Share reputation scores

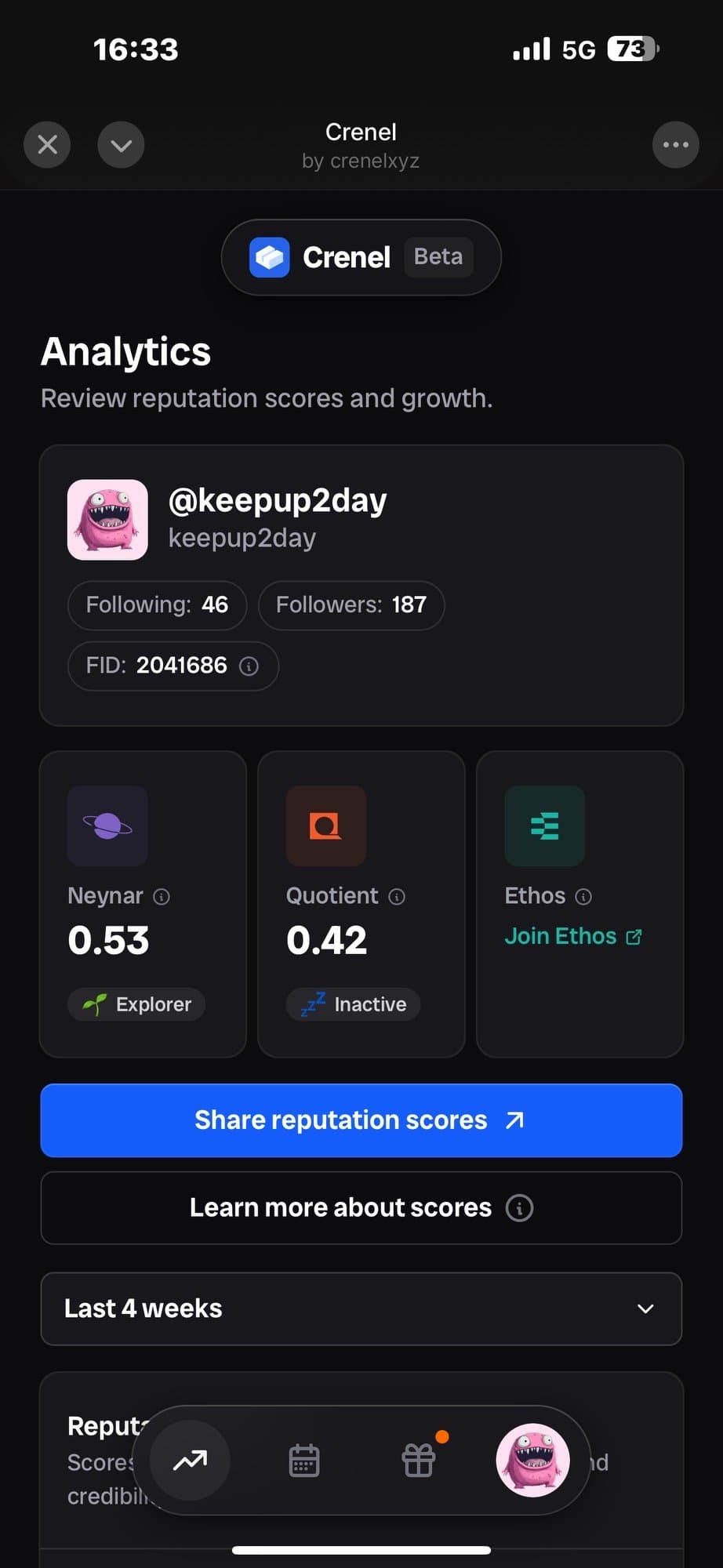(x=361, y=1120)
